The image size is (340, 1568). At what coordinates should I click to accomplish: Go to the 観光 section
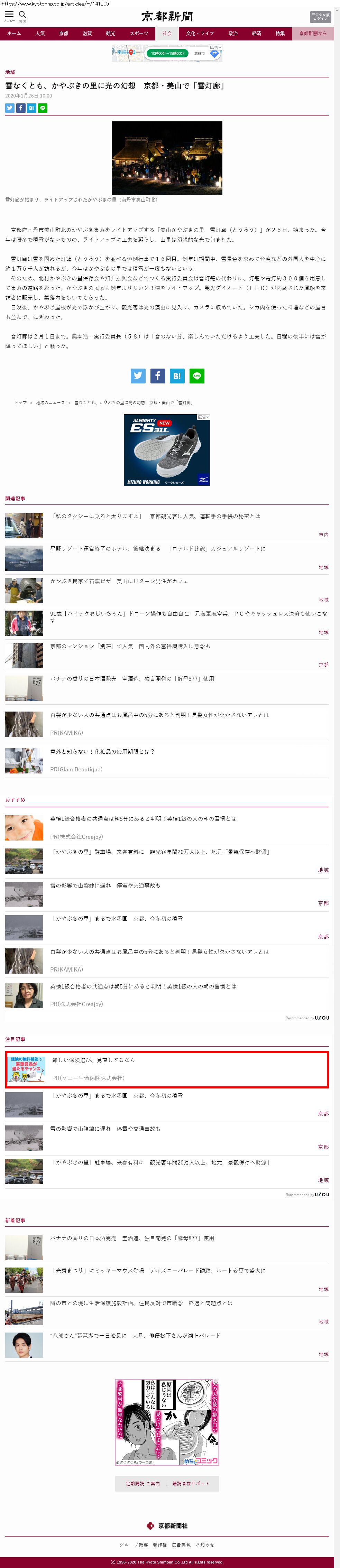pos(110,34)
